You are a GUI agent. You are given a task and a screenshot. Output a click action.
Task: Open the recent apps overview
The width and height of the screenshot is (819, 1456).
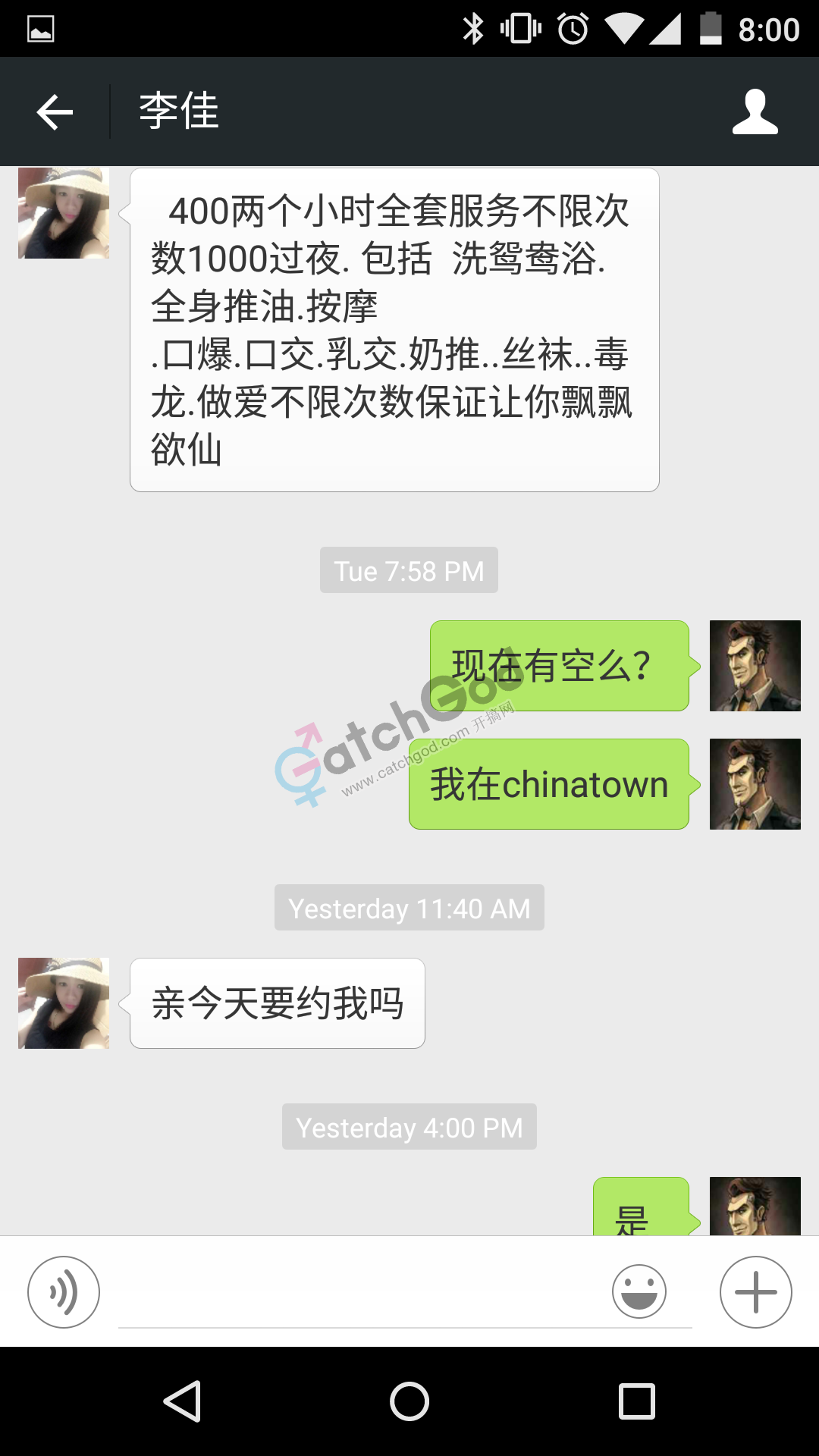click(x=636, y=1401)
